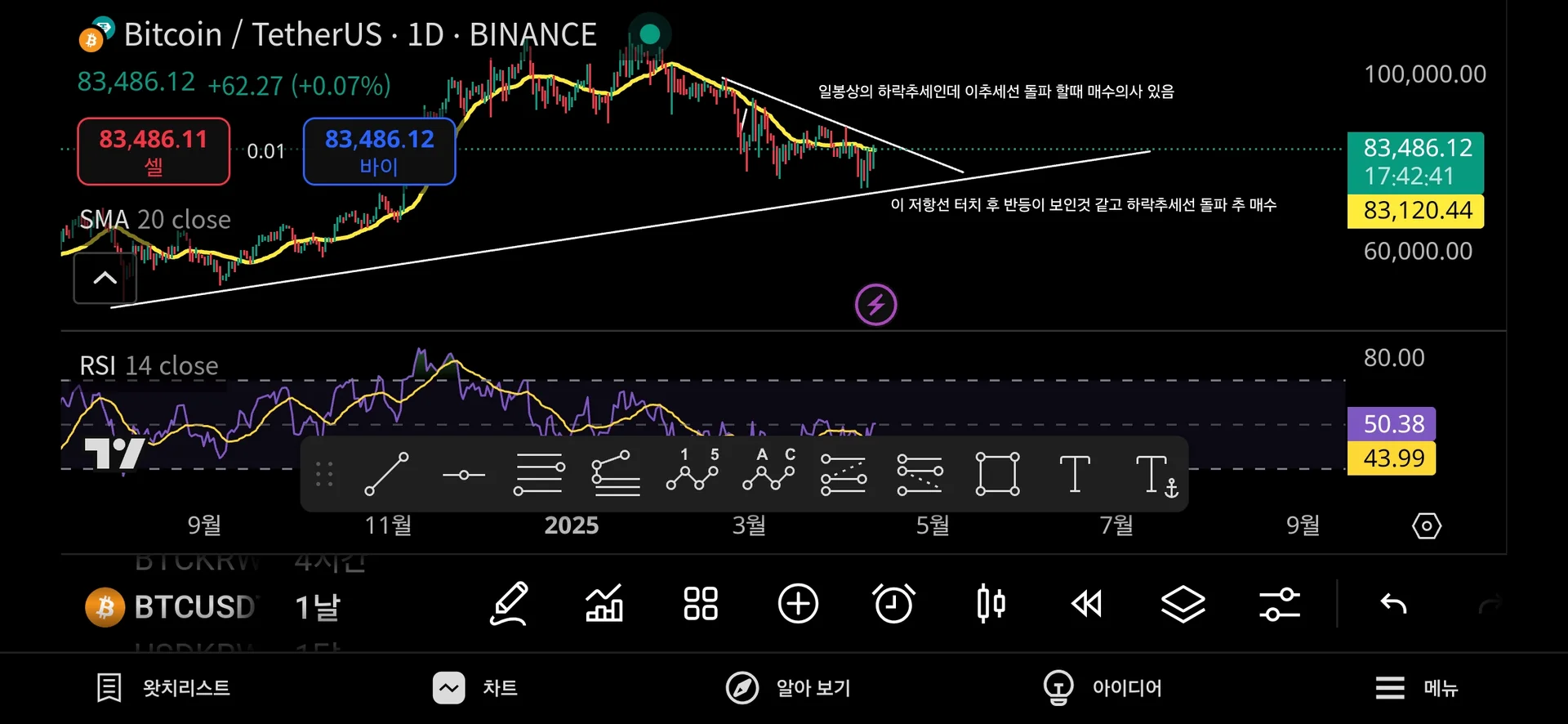Select the trend line drawing tool
Viewport: 1568px width, 724px height.
(386, 474)
